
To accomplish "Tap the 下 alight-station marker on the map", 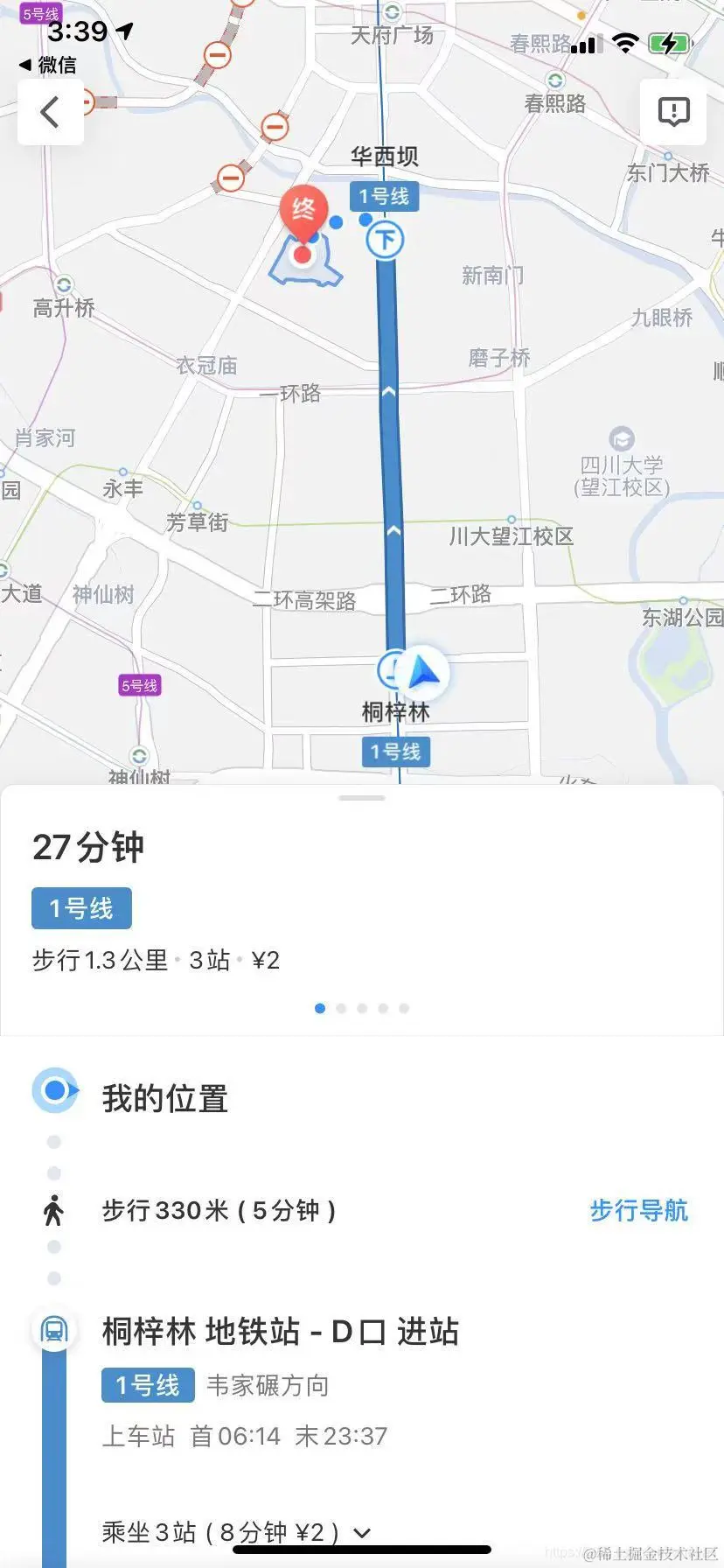I will pyautogui.click(x=386, y=240).
